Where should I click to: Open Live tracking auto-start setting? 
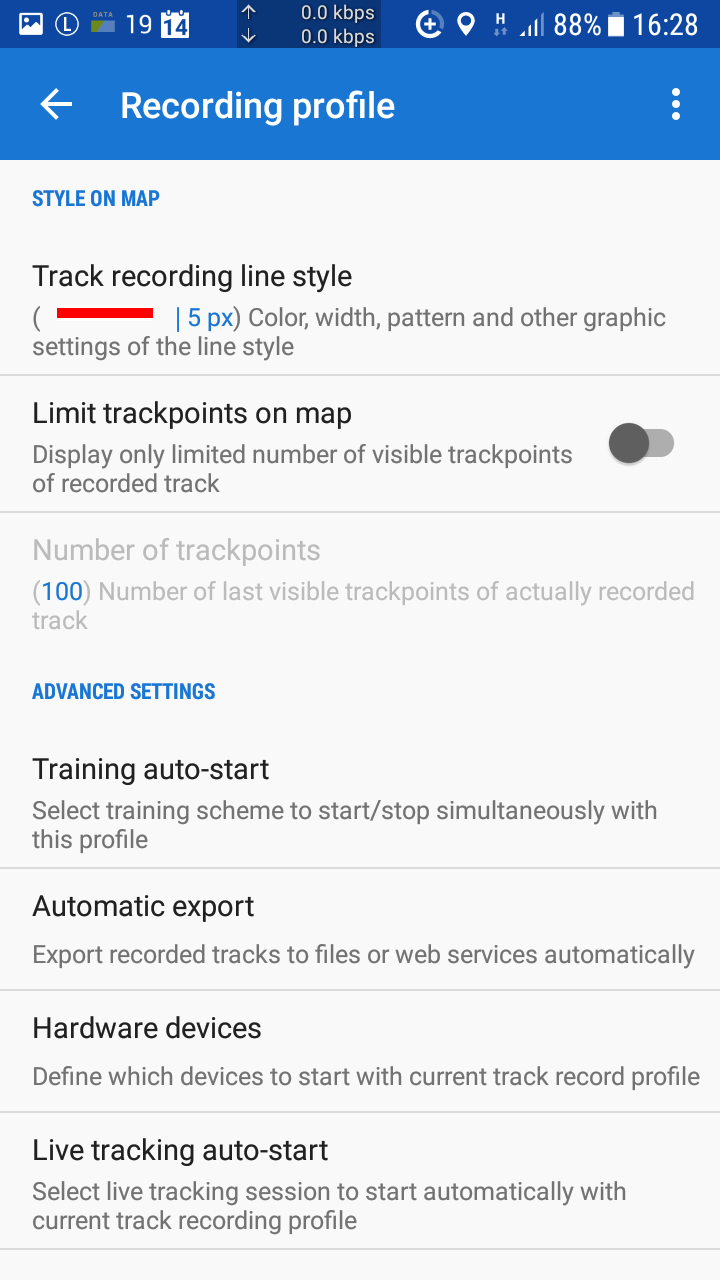pyautogui.click(x=360, y=1184)
